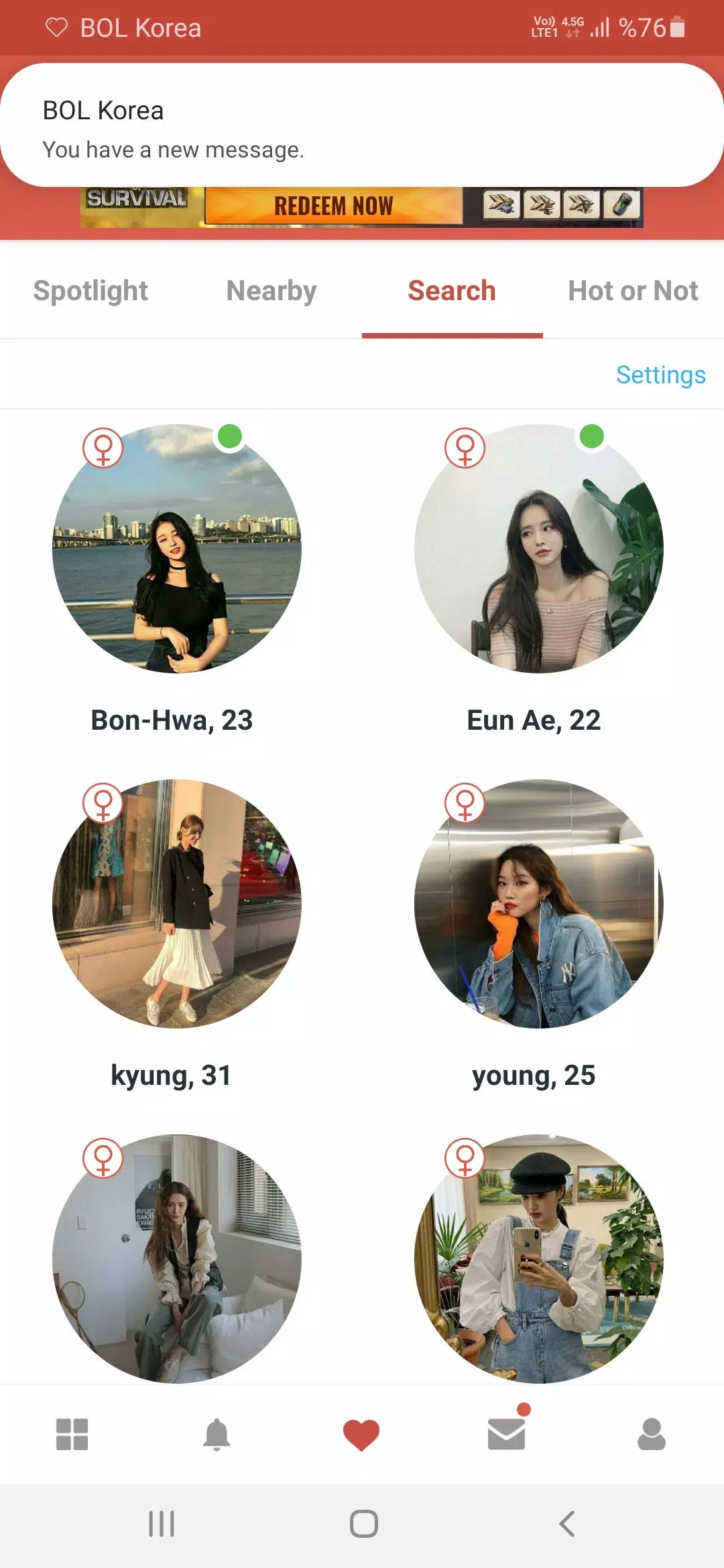
Task: Open Eun Ae's profile
Action: [538, 549]
